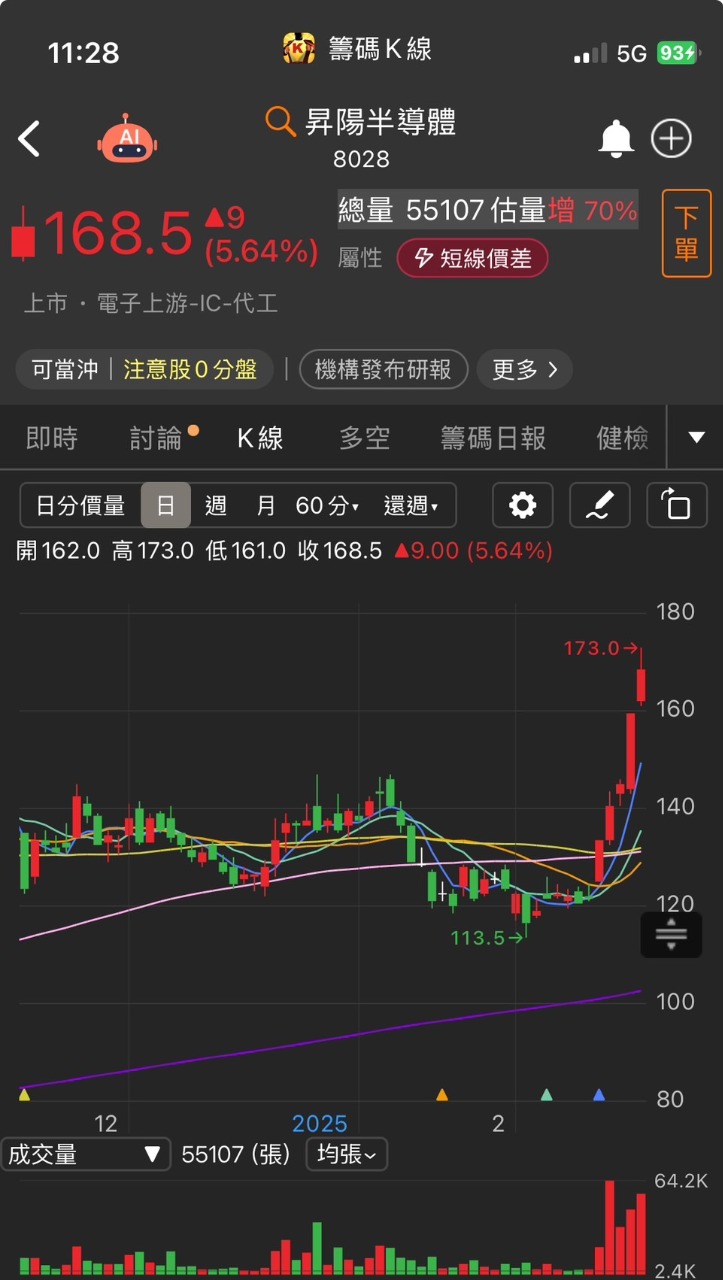Open 機構發布研報 research reports
This screenshot has height=1280, width=723.
click(x=384, y=369)
